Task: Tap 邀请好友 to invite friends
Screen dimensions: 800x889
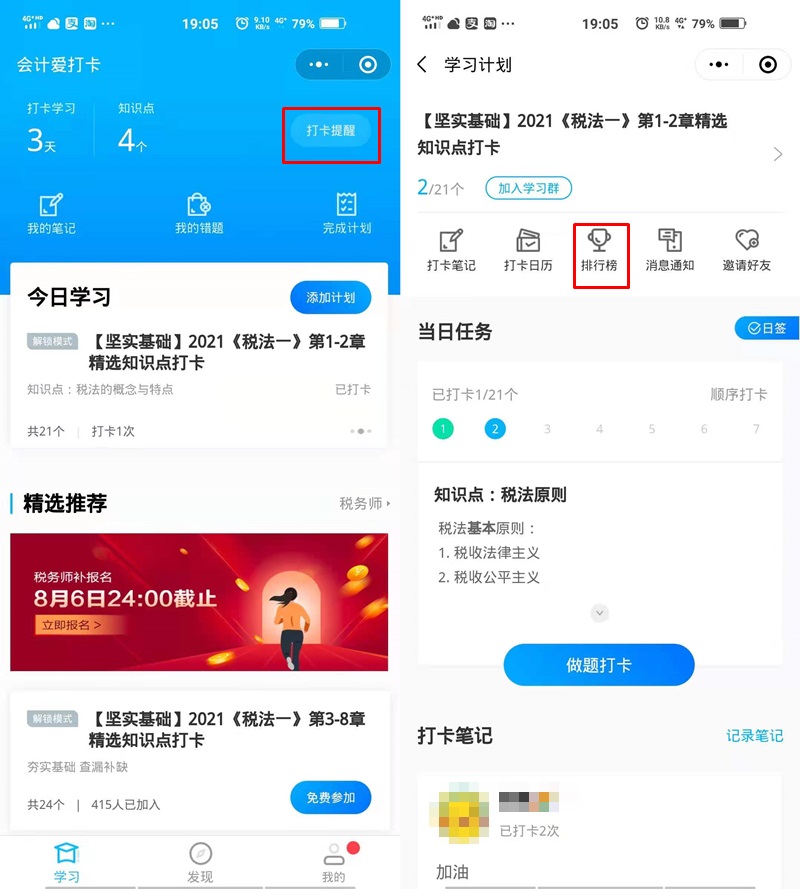Action: click(x=745, y=250)
